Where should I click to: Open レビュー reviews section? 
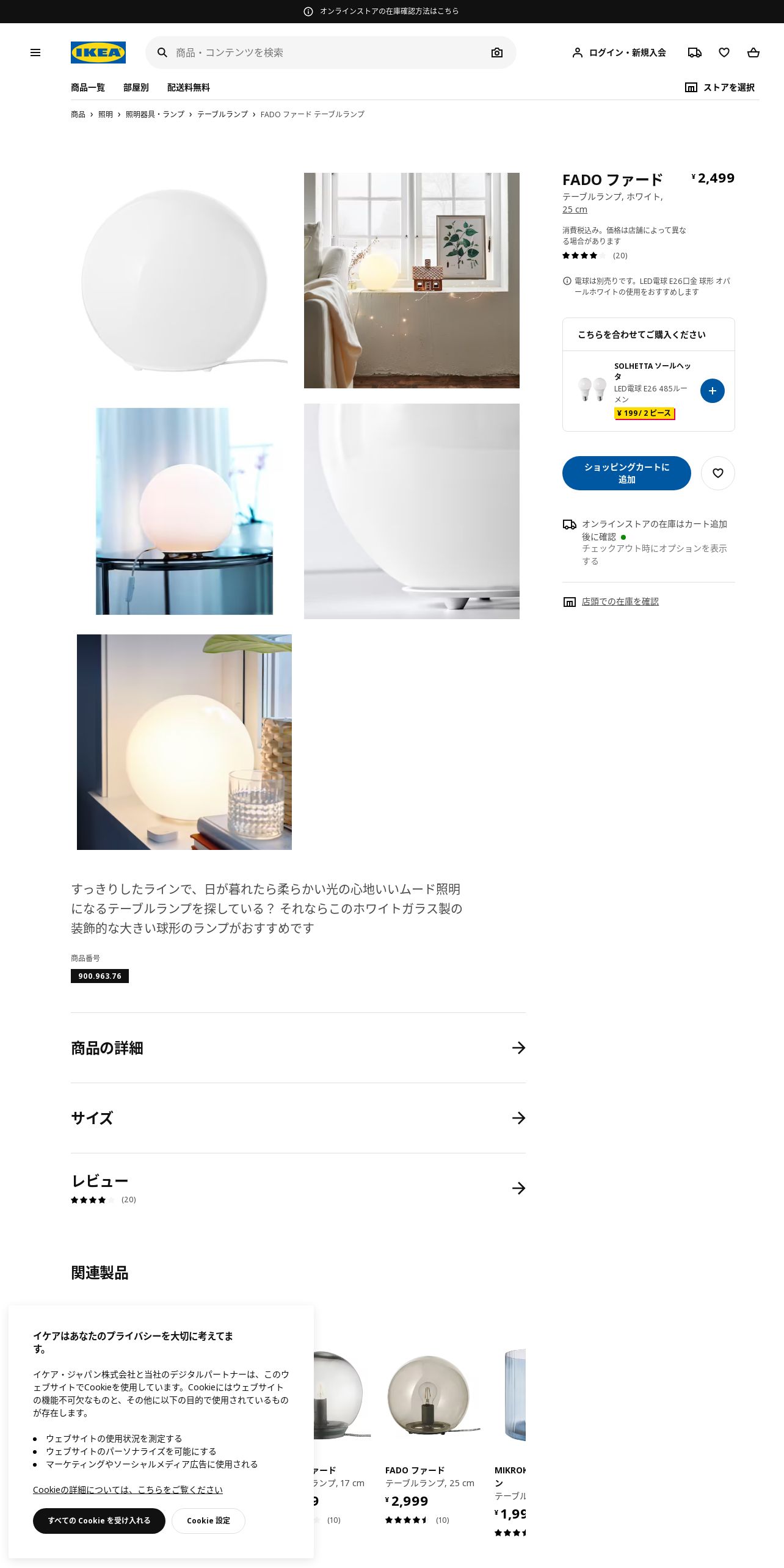pos(298,1188)
